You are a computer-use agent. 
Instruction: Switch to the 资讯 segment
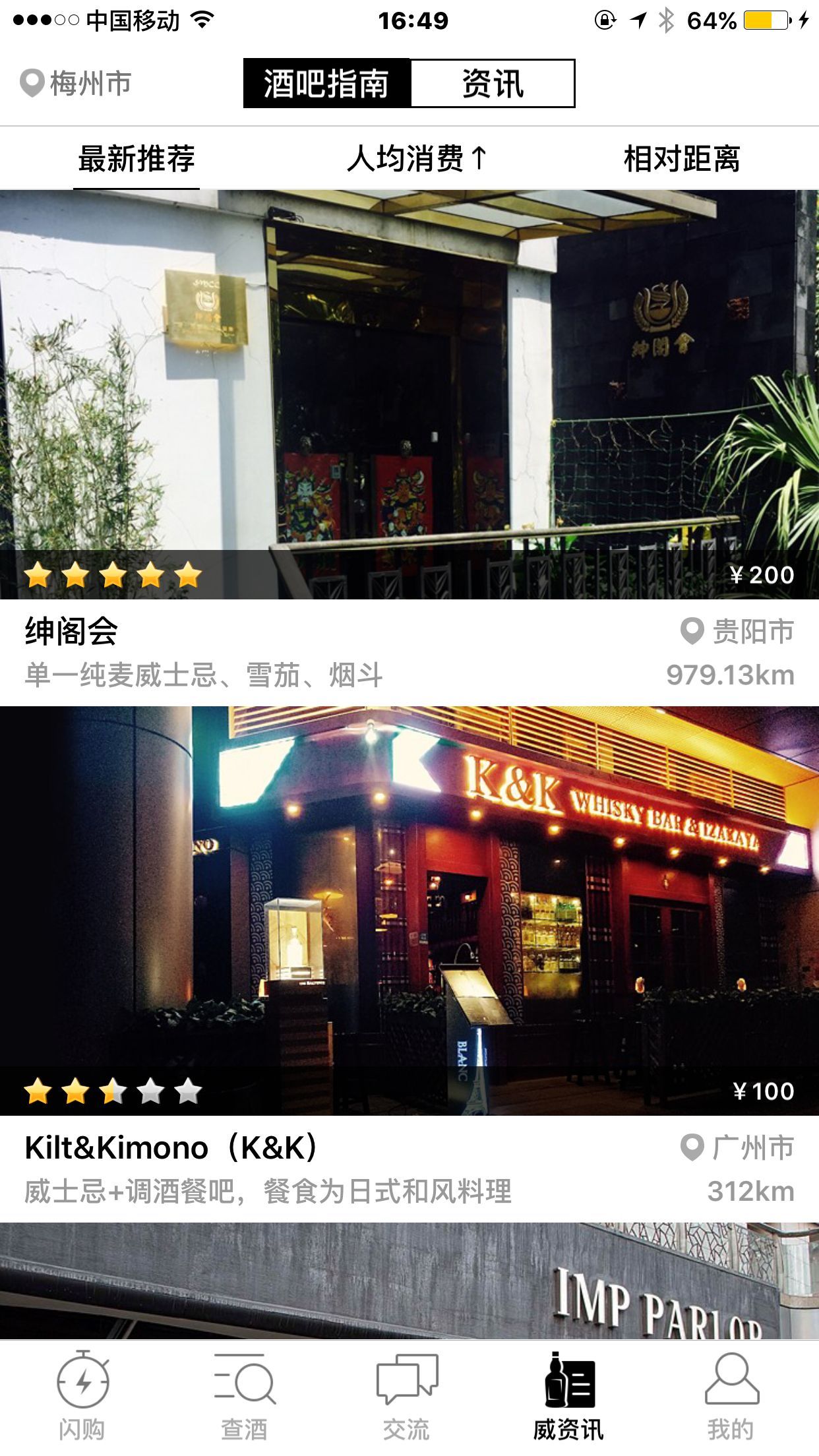[492, 84]
